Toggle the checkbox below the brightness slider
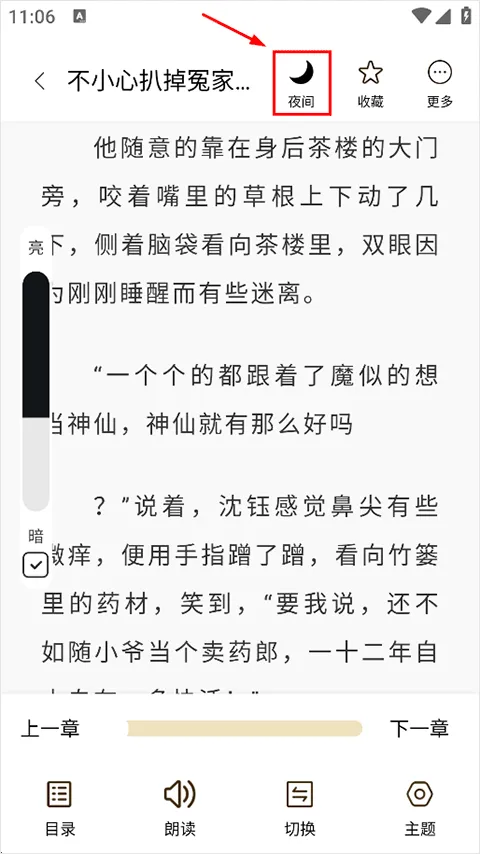480x854 pixels. point(36,565)
